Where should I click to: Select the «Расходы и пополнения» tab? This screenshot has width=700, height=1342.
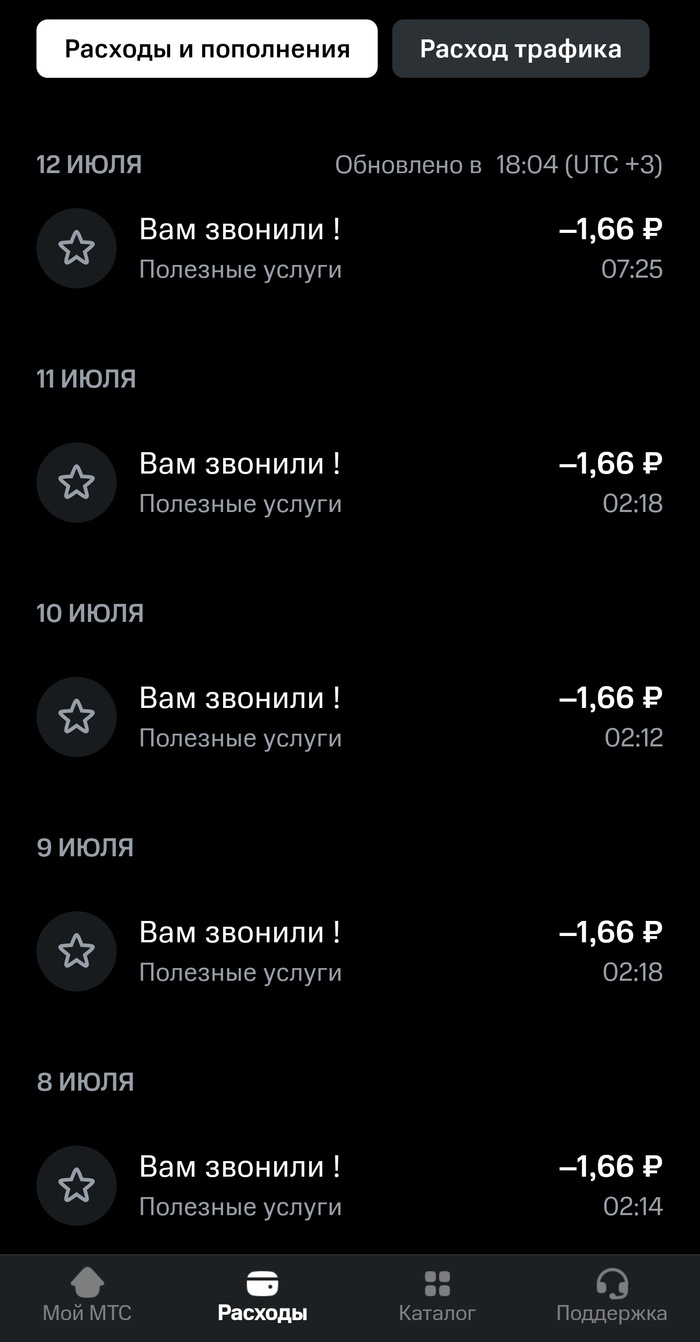(207, 49)
